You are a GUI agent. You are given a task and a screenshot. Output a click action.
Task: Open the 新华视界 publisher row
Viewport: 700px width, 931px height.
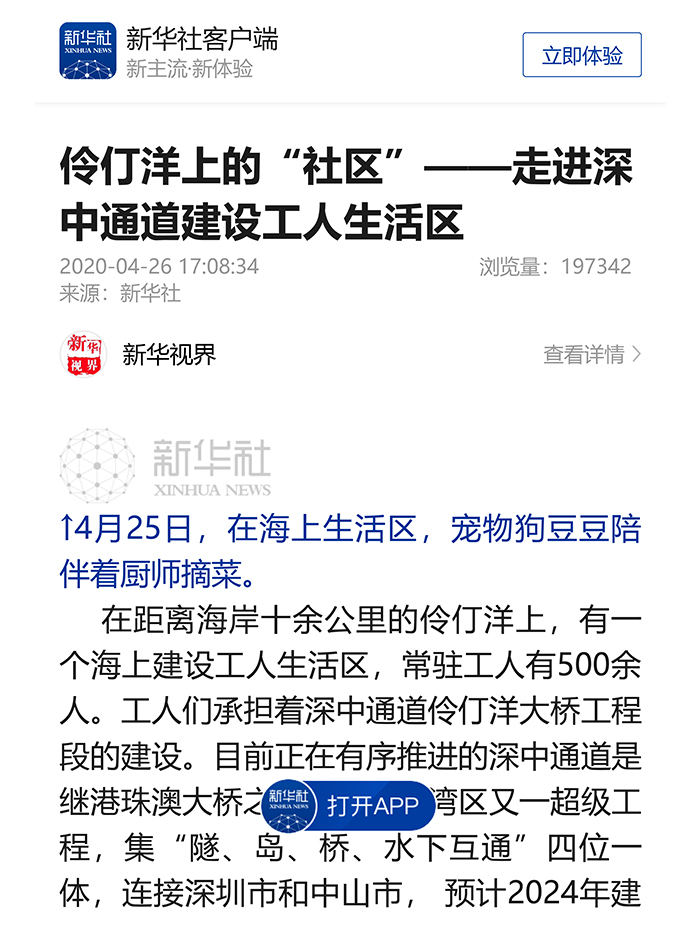coord(169,354)
